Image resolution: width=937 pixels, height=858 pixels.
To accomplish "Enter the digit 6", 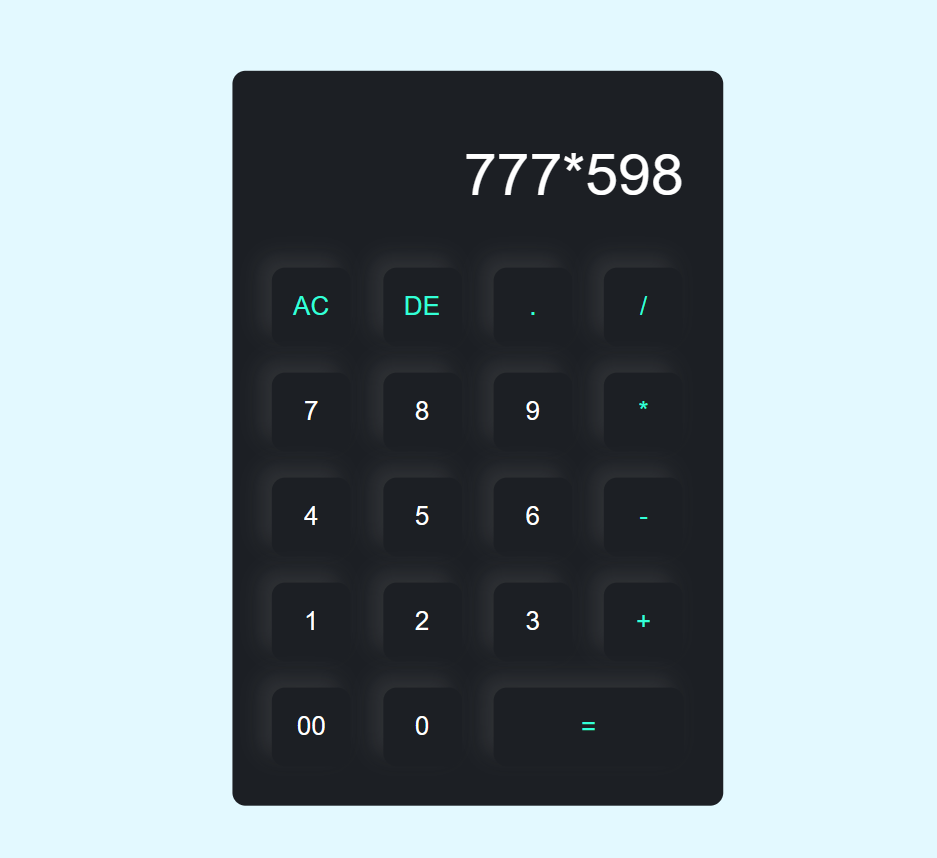I will pyautogui.click(x=533, y=516).
